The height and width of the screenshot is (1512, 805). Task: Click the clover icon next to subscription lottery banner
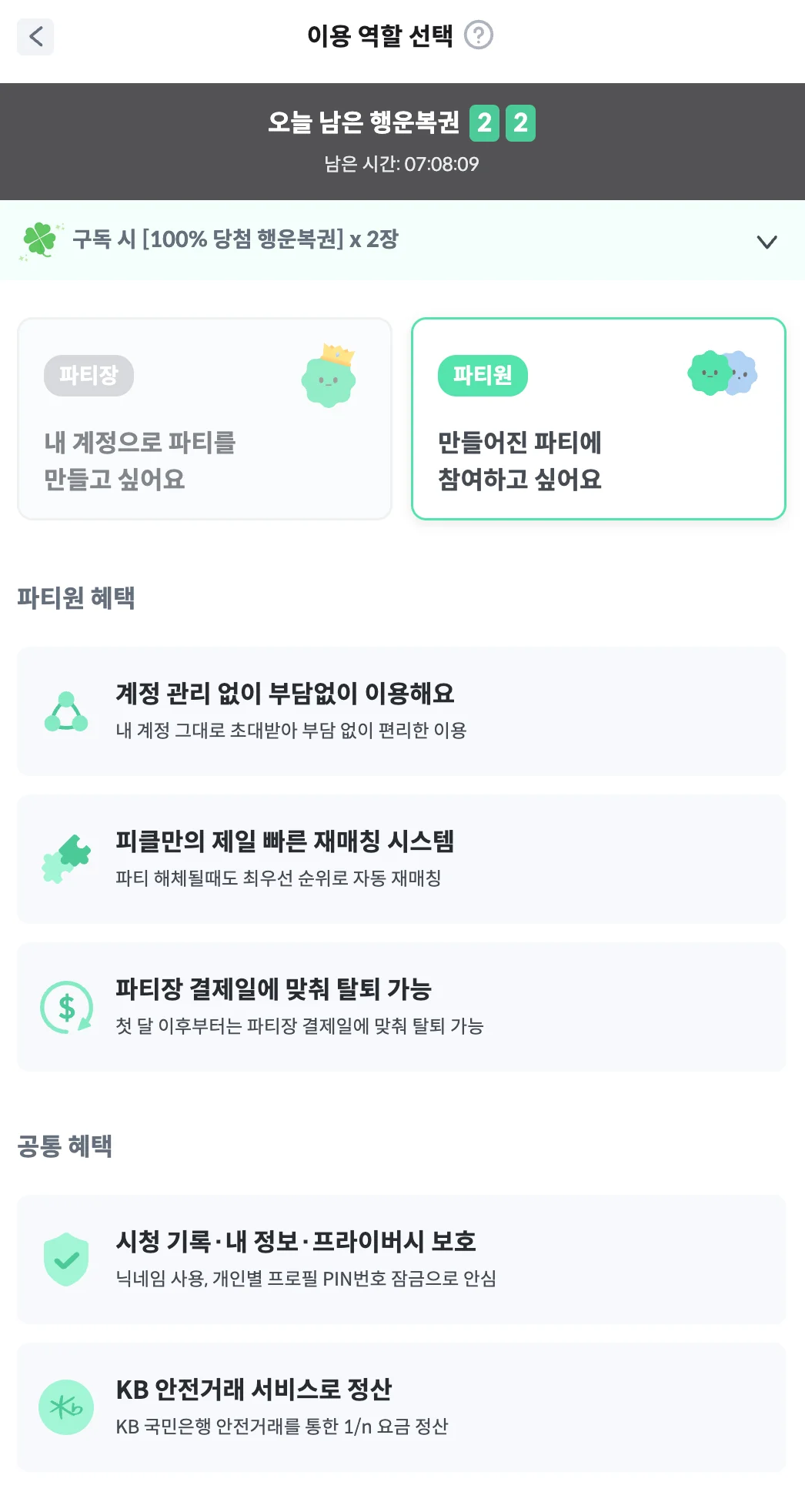pyautogui.click(x=41, y=240)
